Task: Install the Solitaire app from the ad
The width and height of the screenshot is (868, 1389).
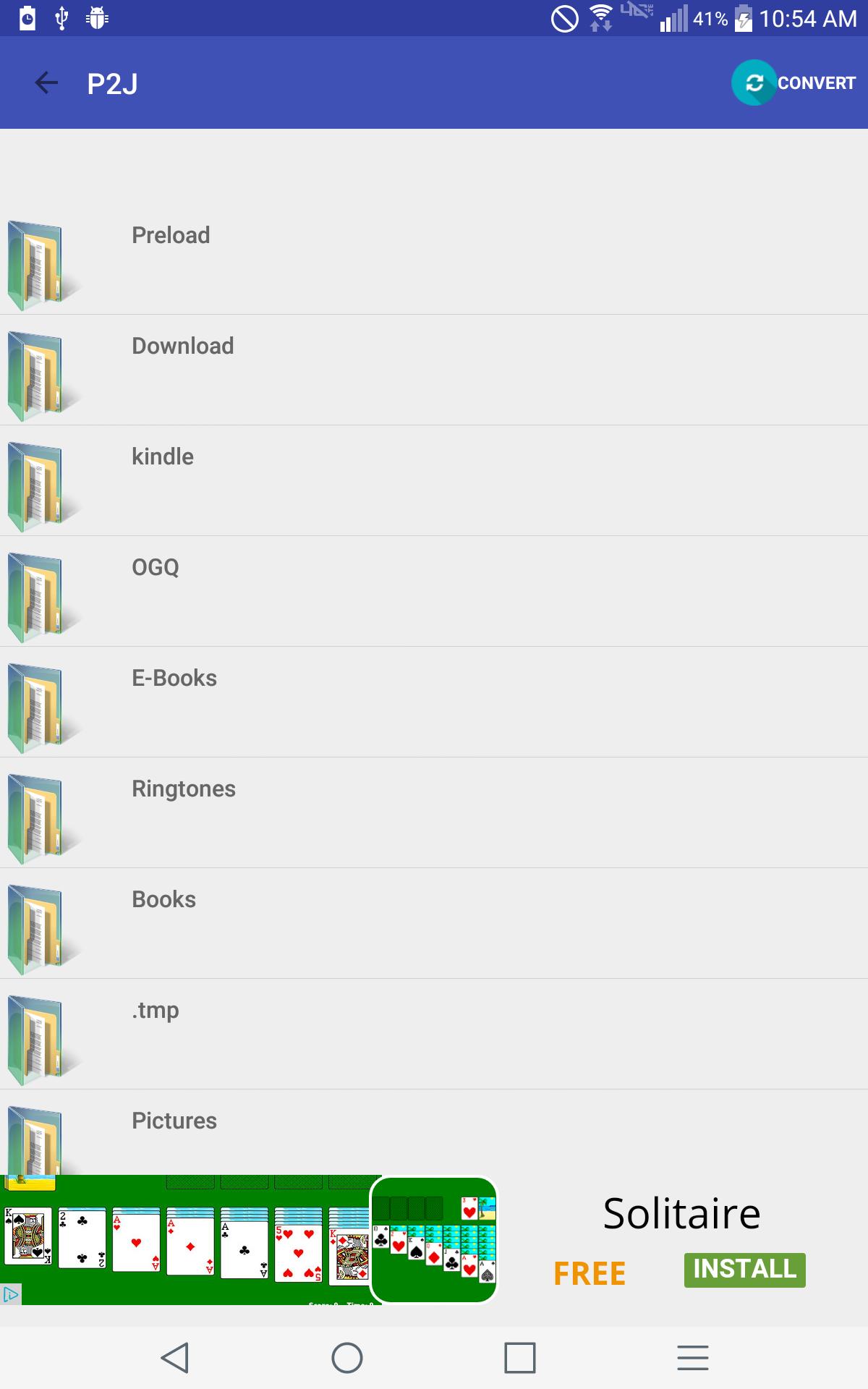Action: click(x=744, y=1270)
